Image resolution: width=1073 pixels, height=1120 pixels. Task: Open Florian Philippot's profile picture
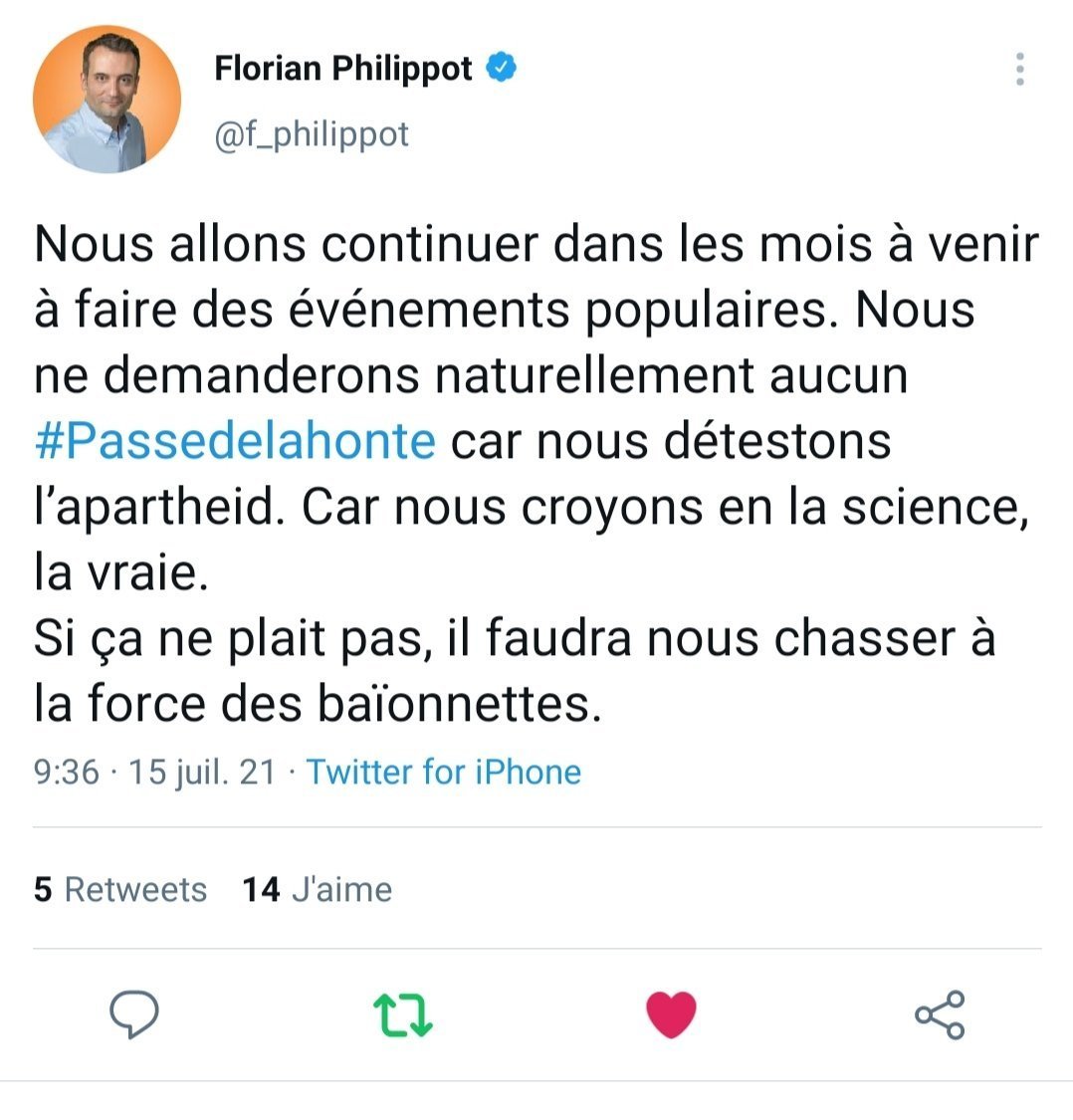(107, 100)
